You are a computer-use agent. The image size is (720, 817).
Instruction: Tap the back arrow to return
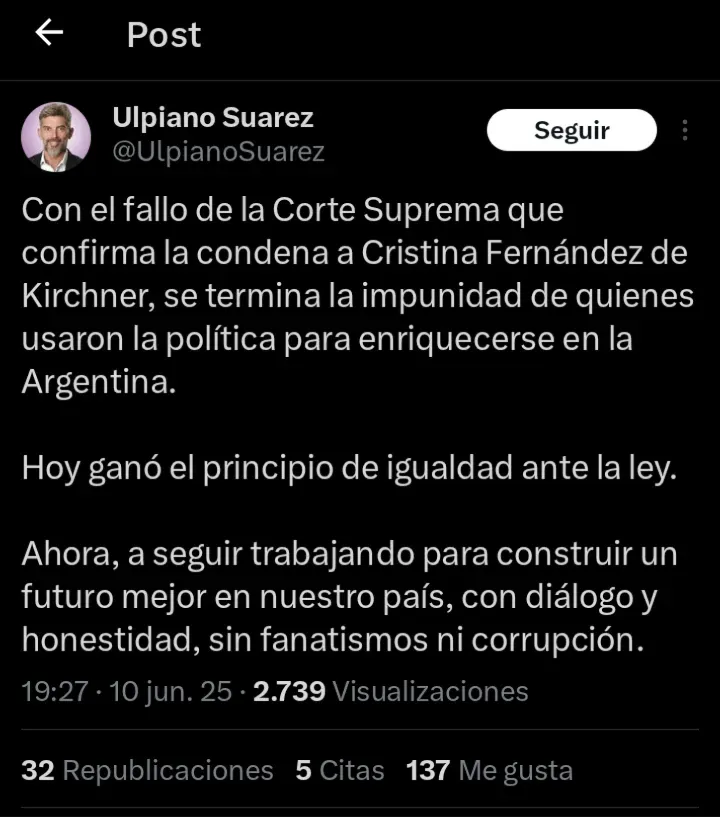pyautogui.click(x=48, y=34)
